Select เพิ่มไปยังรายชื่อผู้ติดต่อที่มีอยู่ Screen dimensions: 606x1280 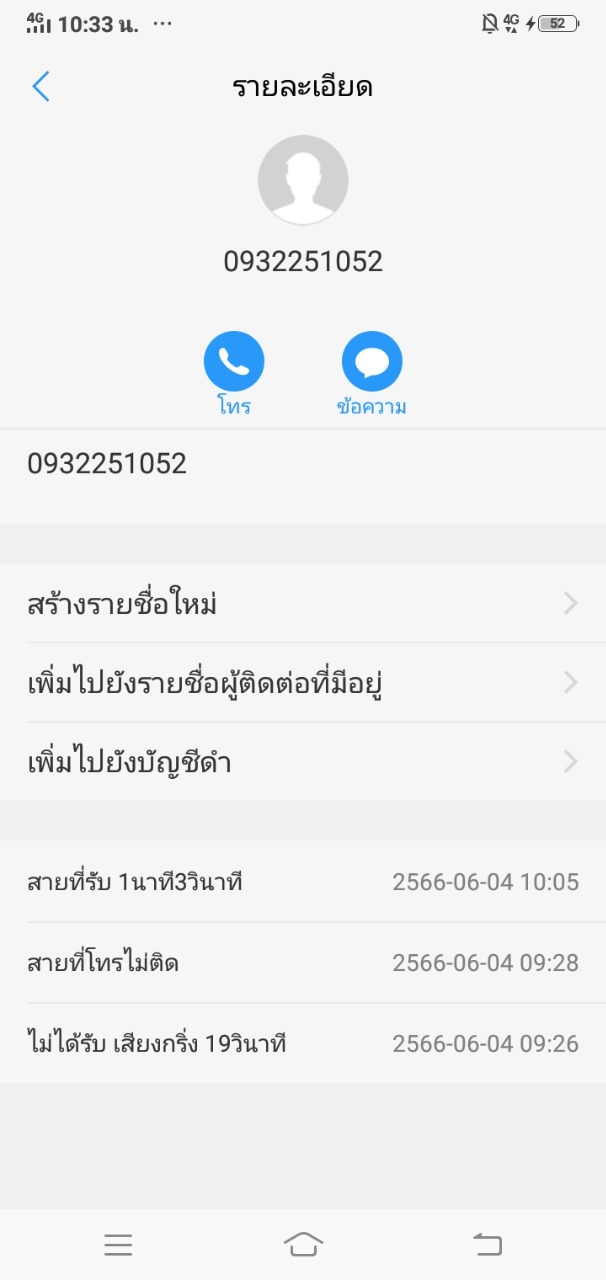303,683
